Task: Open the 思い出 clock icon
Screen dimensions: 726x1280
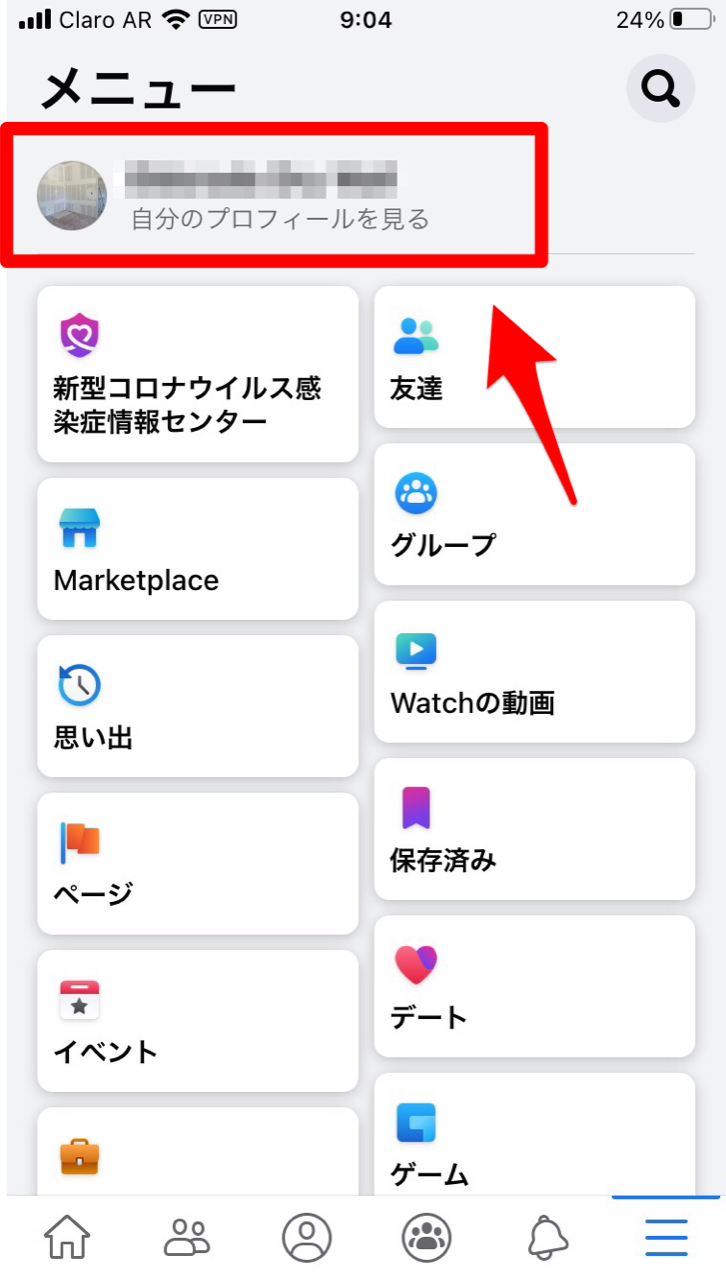Action: click(x=80, y=685)
